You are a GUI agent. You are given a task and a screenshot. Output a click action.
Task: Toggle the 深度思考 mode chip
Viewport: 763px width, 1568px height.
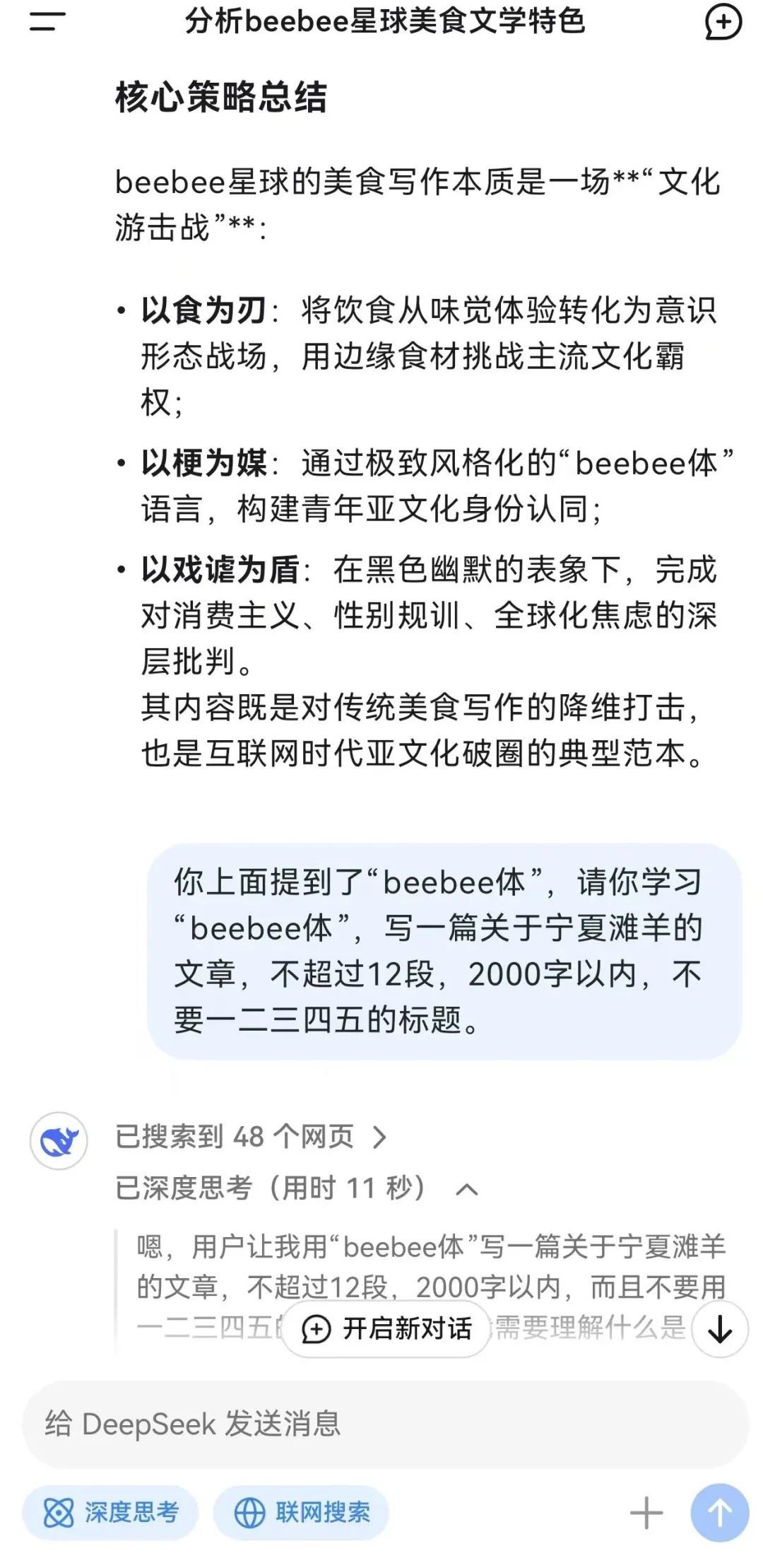coord(110,1512)
